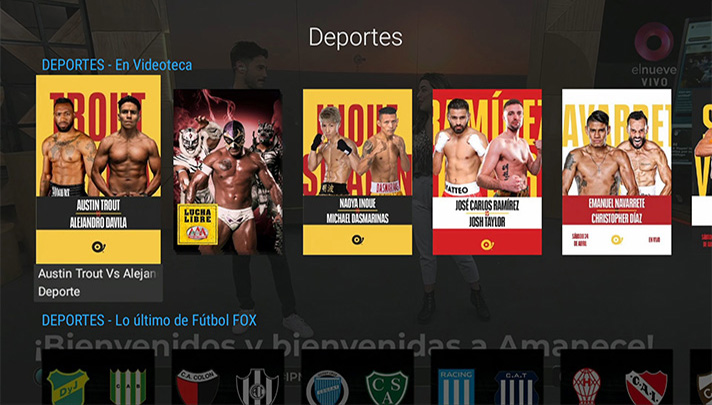Open Emanuel Navarrete vs Christopher Díaz
712x405 pixels.
[616, 172]
